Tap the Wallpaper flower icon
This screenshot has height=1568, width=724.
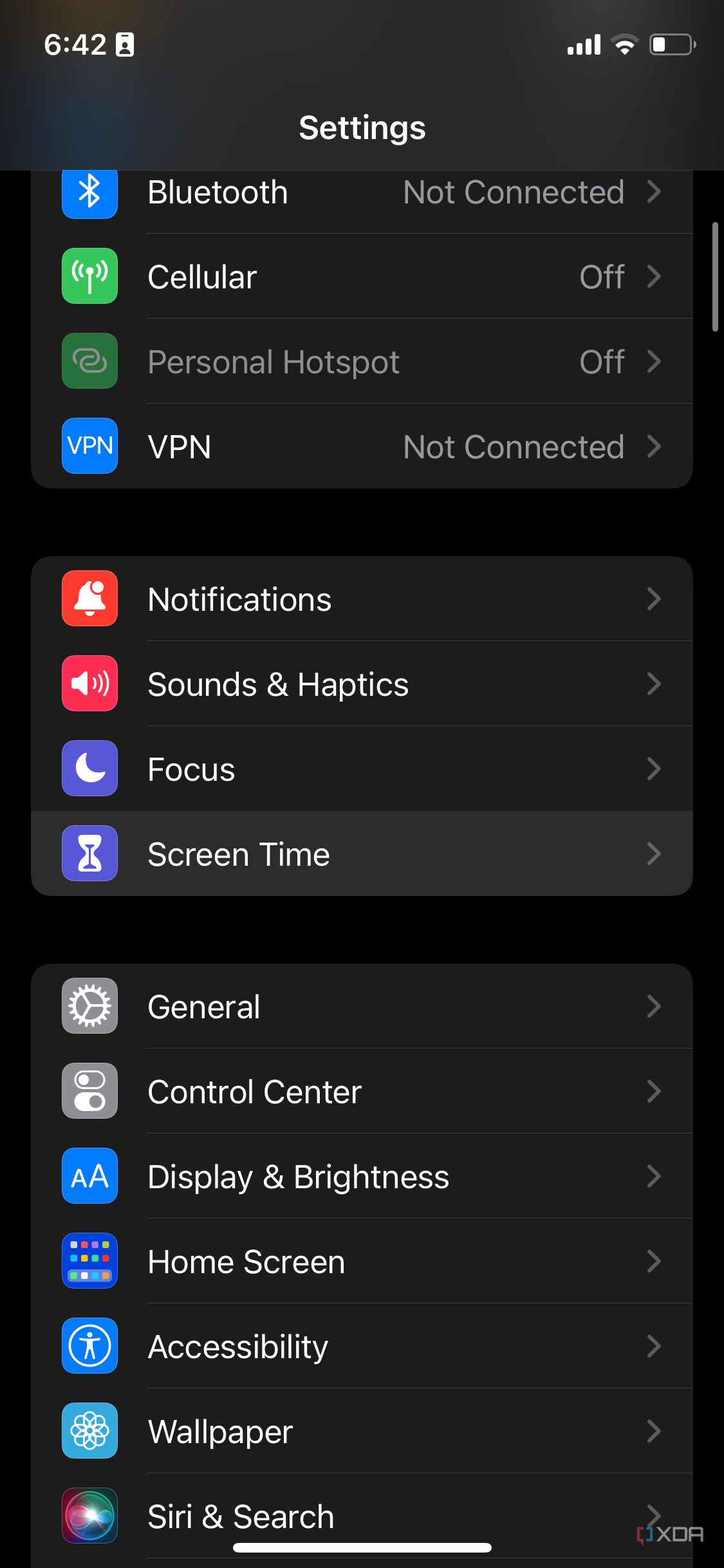tap(89, 1431)
